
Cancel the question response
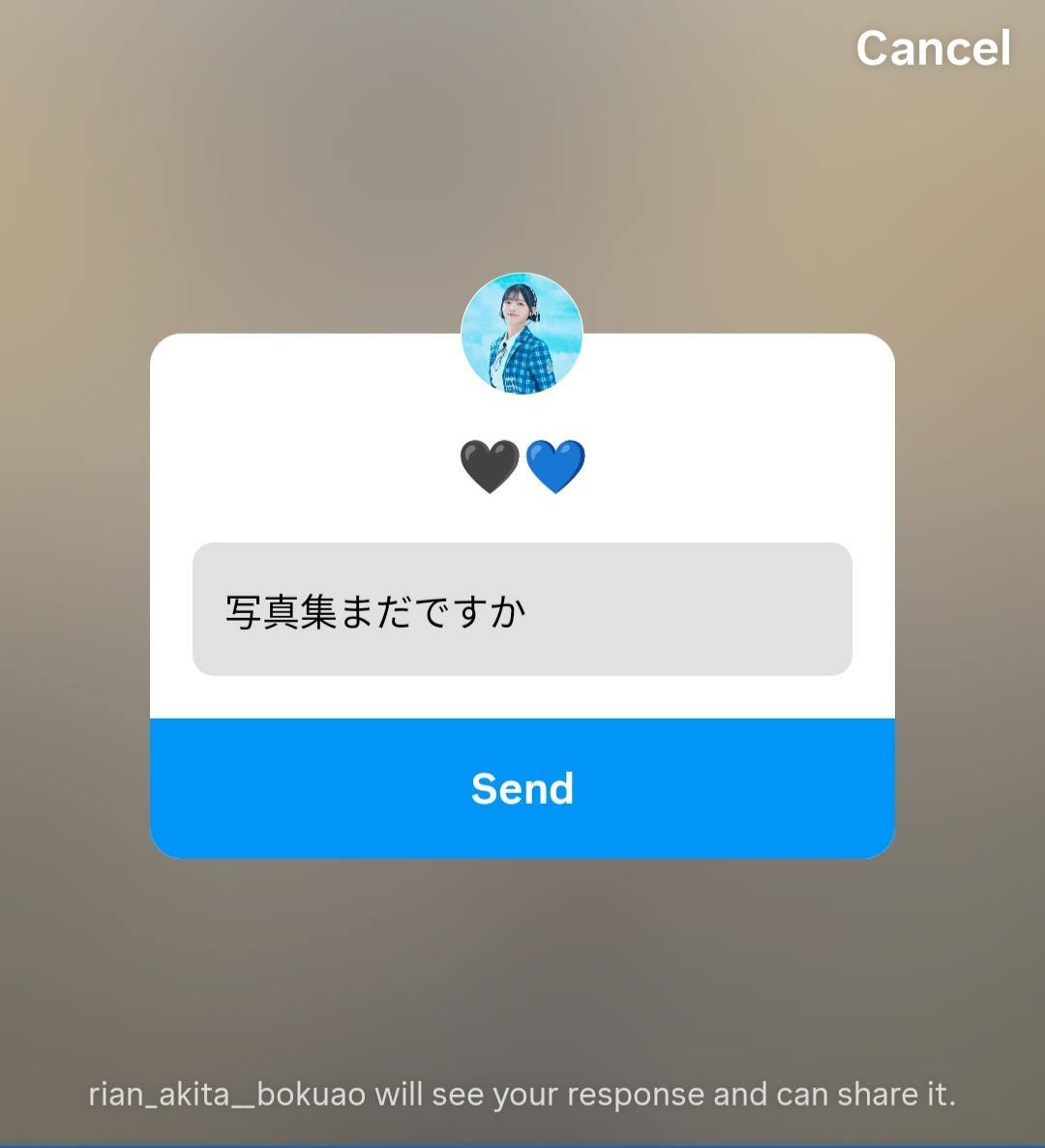[933, 48]
